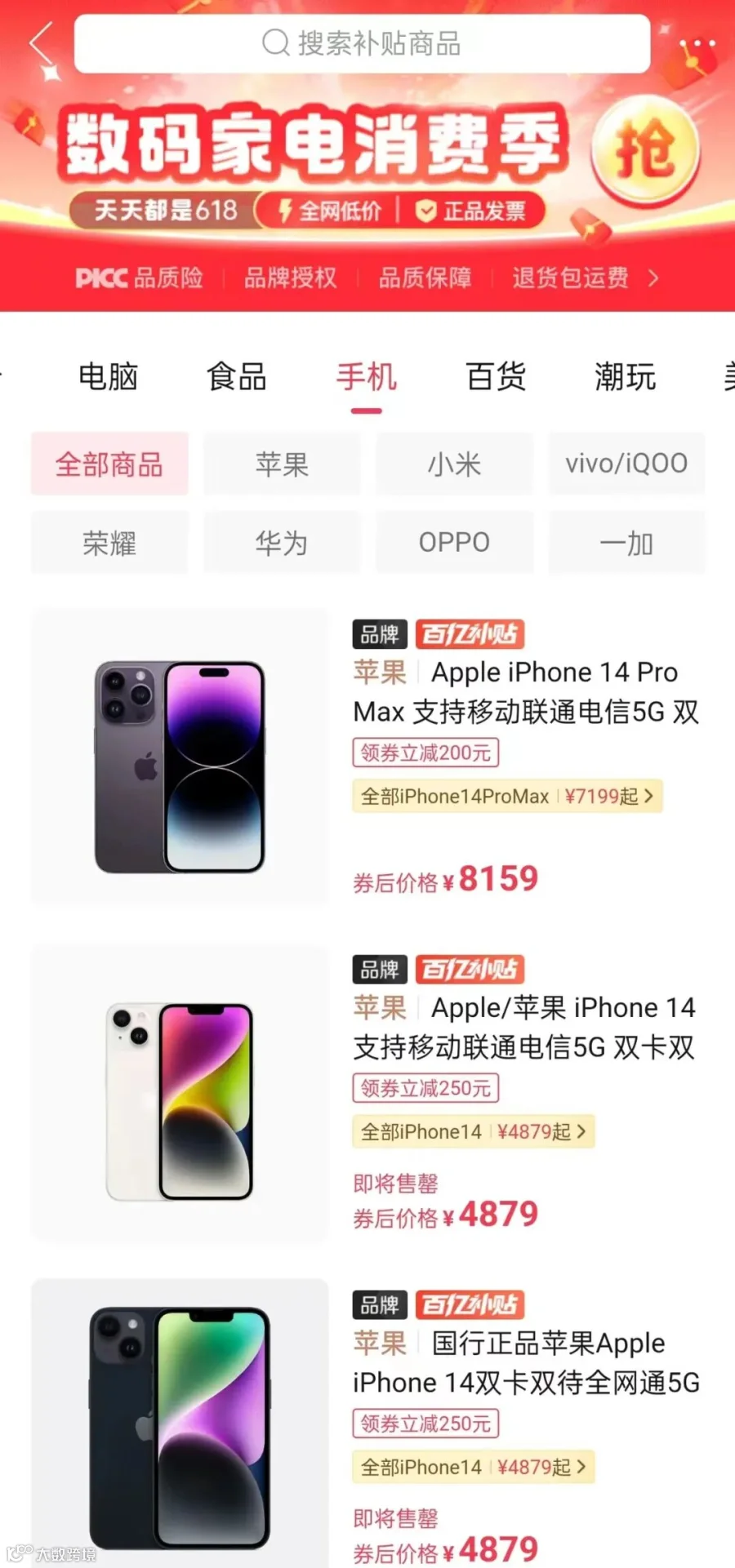The width and height of the screenshot is (735, 1568).
Task: Filter phones by 华为 brand
Action: coord(282,542)
